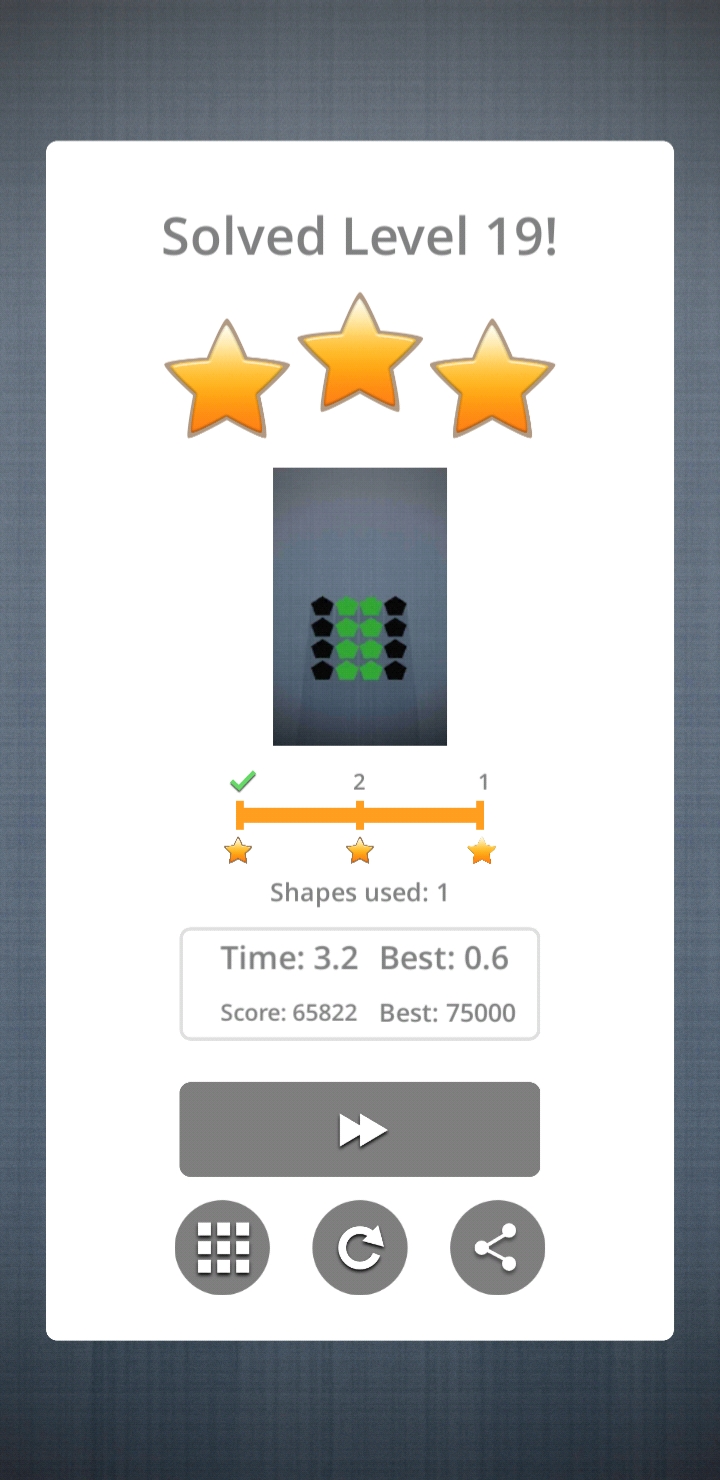The image size is (720, 1480).
Task: Continue to the next level
Action: 359,1129
